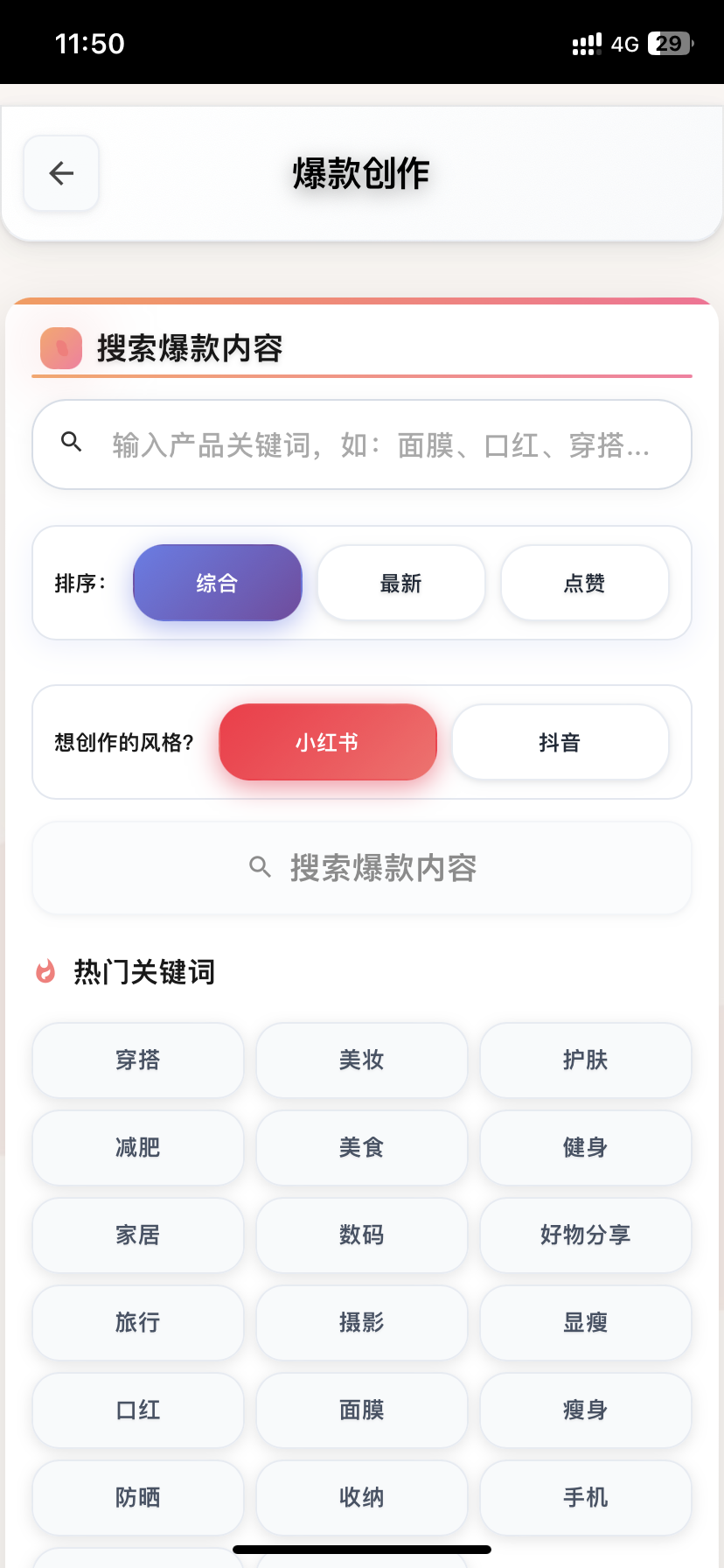Click the battery indicator in status bar
724x1568 pixels.
(x=667, y=42)
